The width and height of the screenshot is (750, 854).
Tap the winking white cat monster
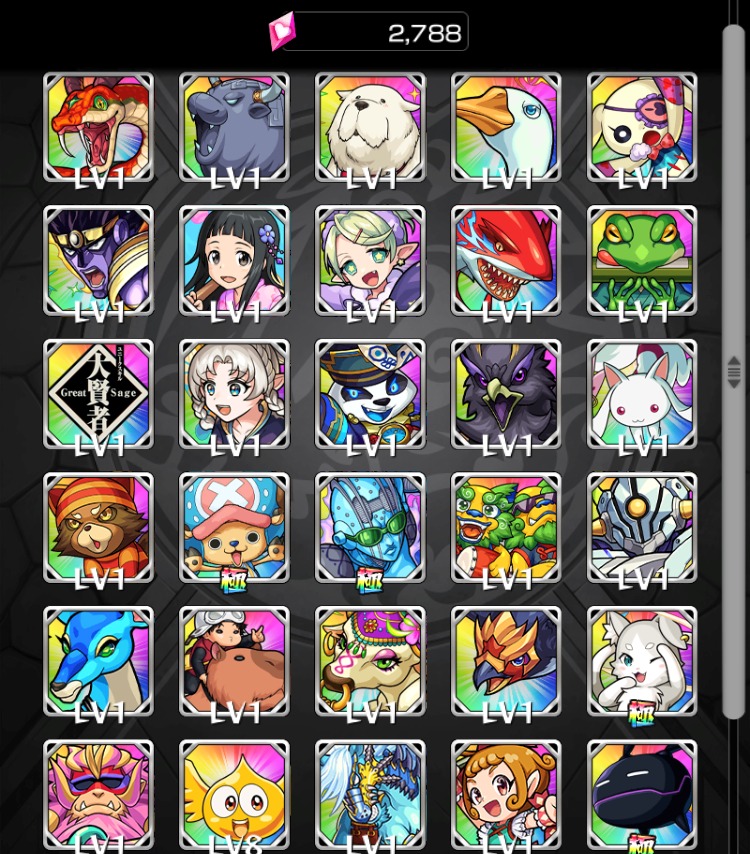pos(642,661)
